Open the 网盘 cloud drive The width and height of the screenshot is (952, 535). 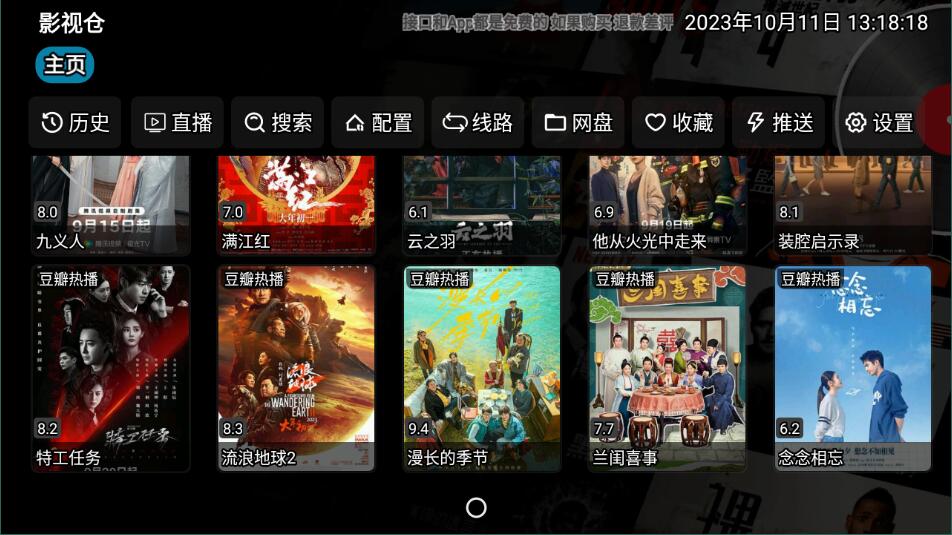pos(578,123)
